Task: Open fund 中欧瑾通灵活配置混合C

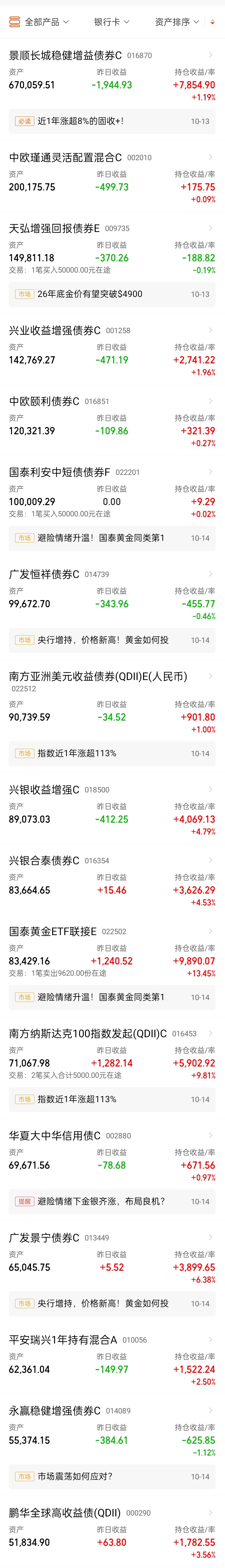Action: (112, 178)
